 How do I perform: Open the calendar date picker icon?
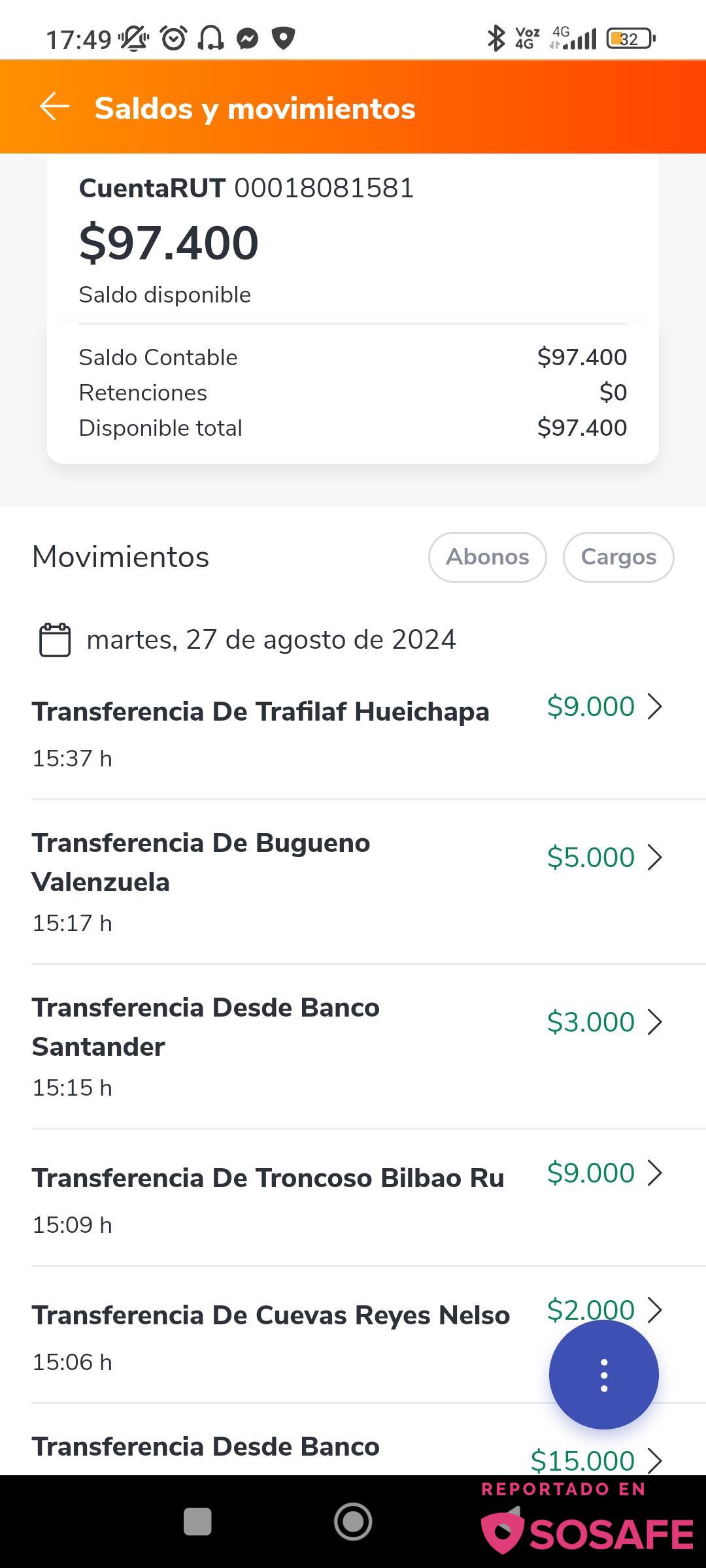coord(55,640)
